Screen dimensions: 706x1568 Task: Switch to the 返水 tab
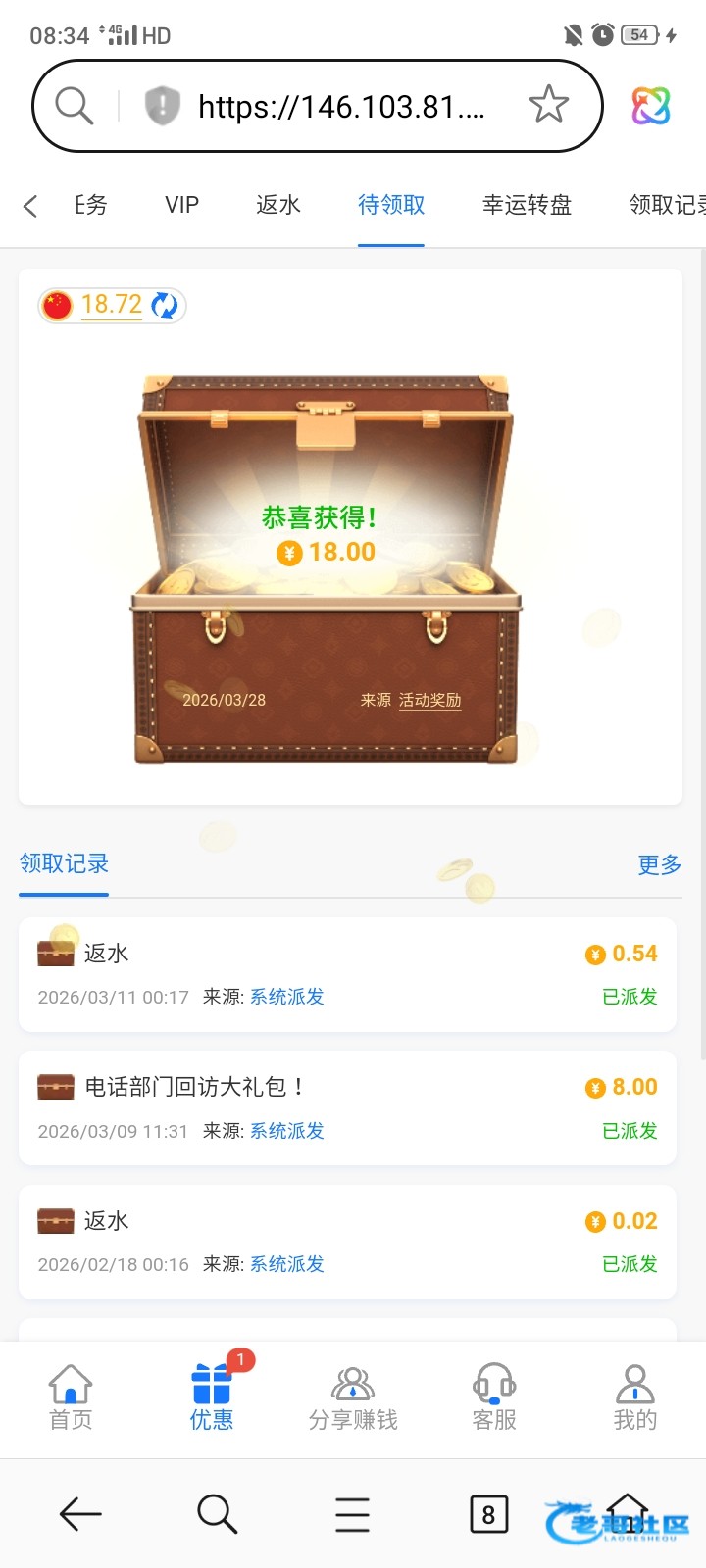(x=277, y=205)
